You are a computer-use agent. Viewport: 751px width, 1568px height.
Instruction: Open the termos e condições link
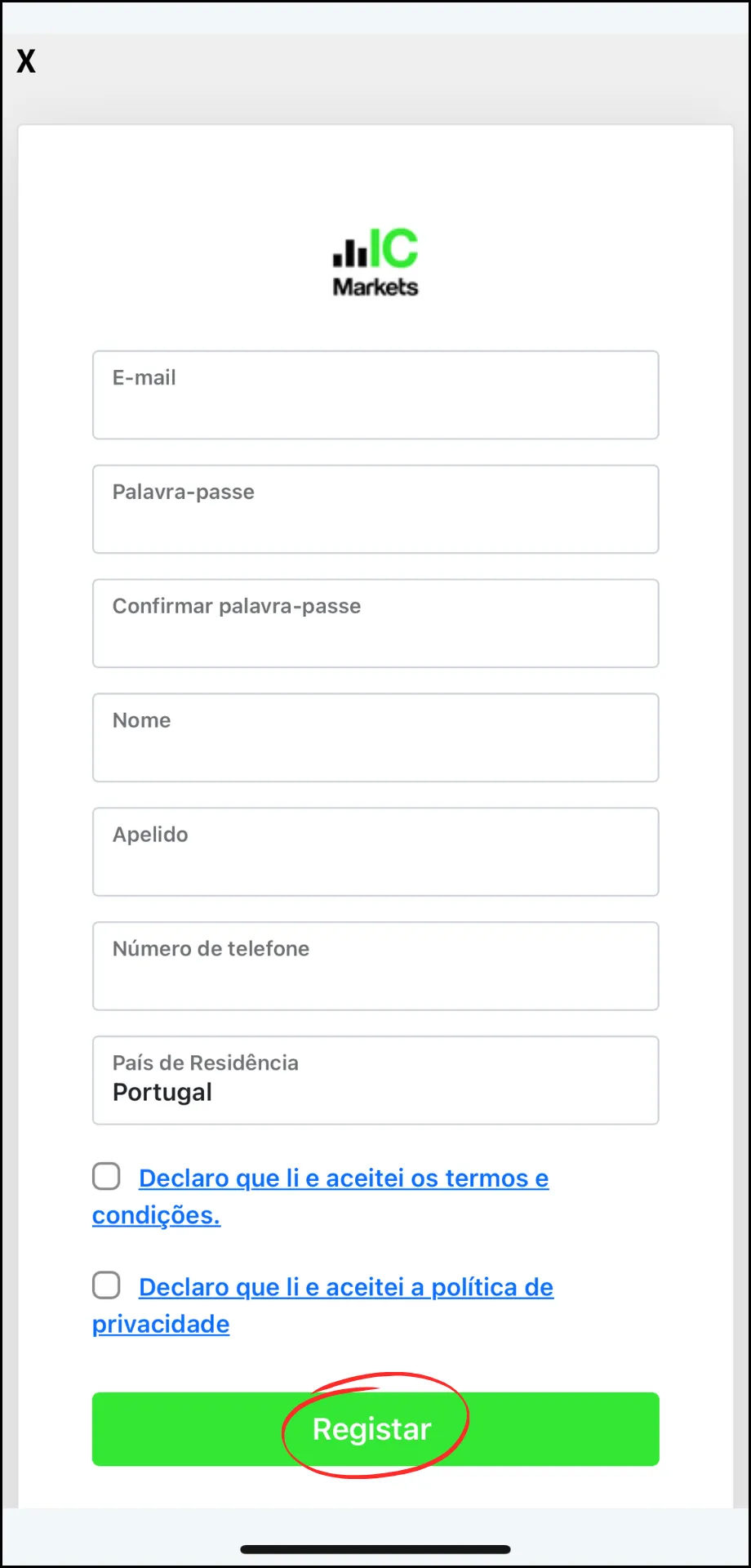(320, 1196)
